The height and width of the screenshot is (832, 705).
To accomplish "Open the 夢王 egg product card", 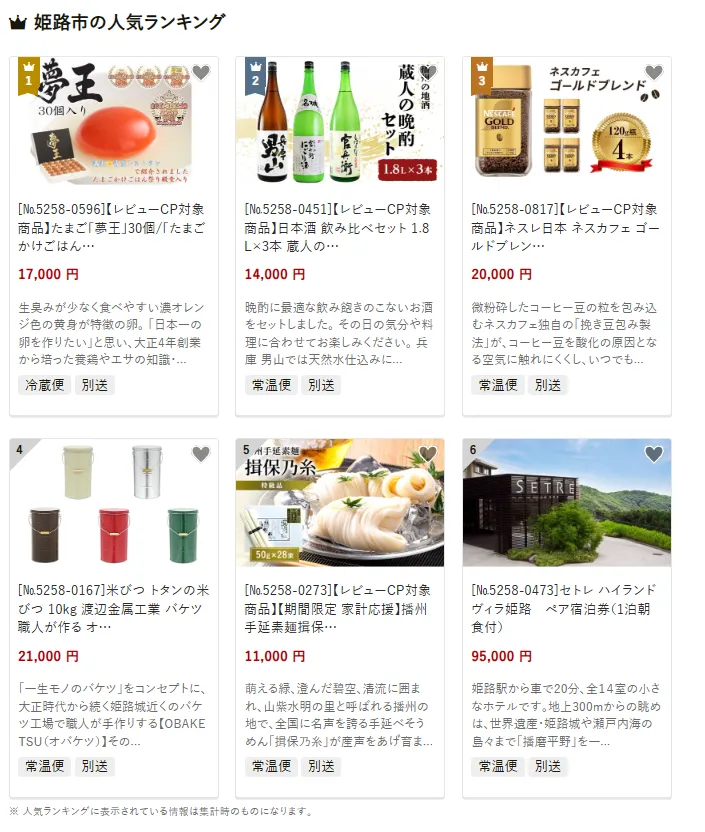I will (113, 228).
